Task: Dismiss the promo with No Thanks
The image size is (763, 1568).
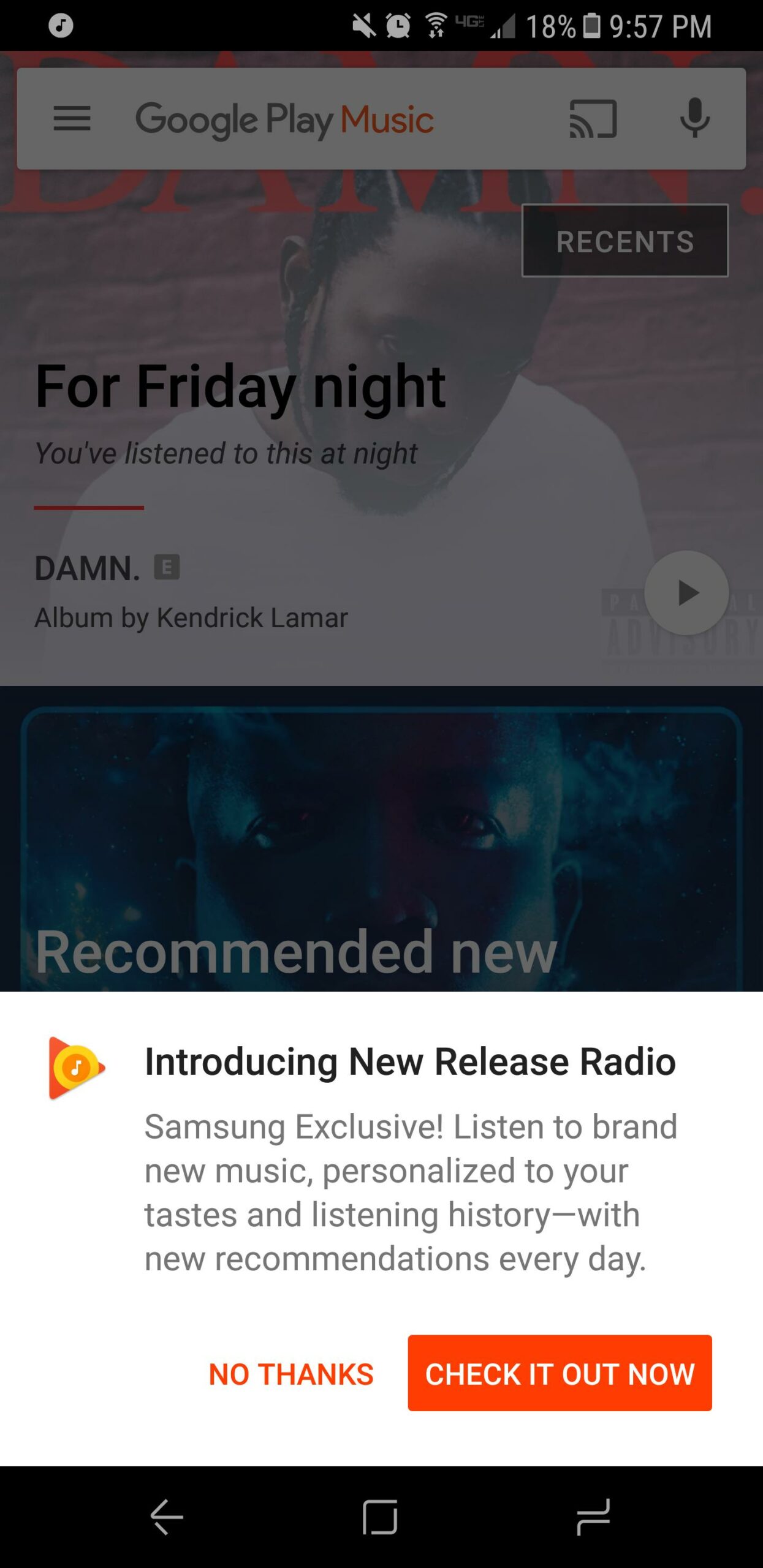Action: click(x=291, y=1374)
